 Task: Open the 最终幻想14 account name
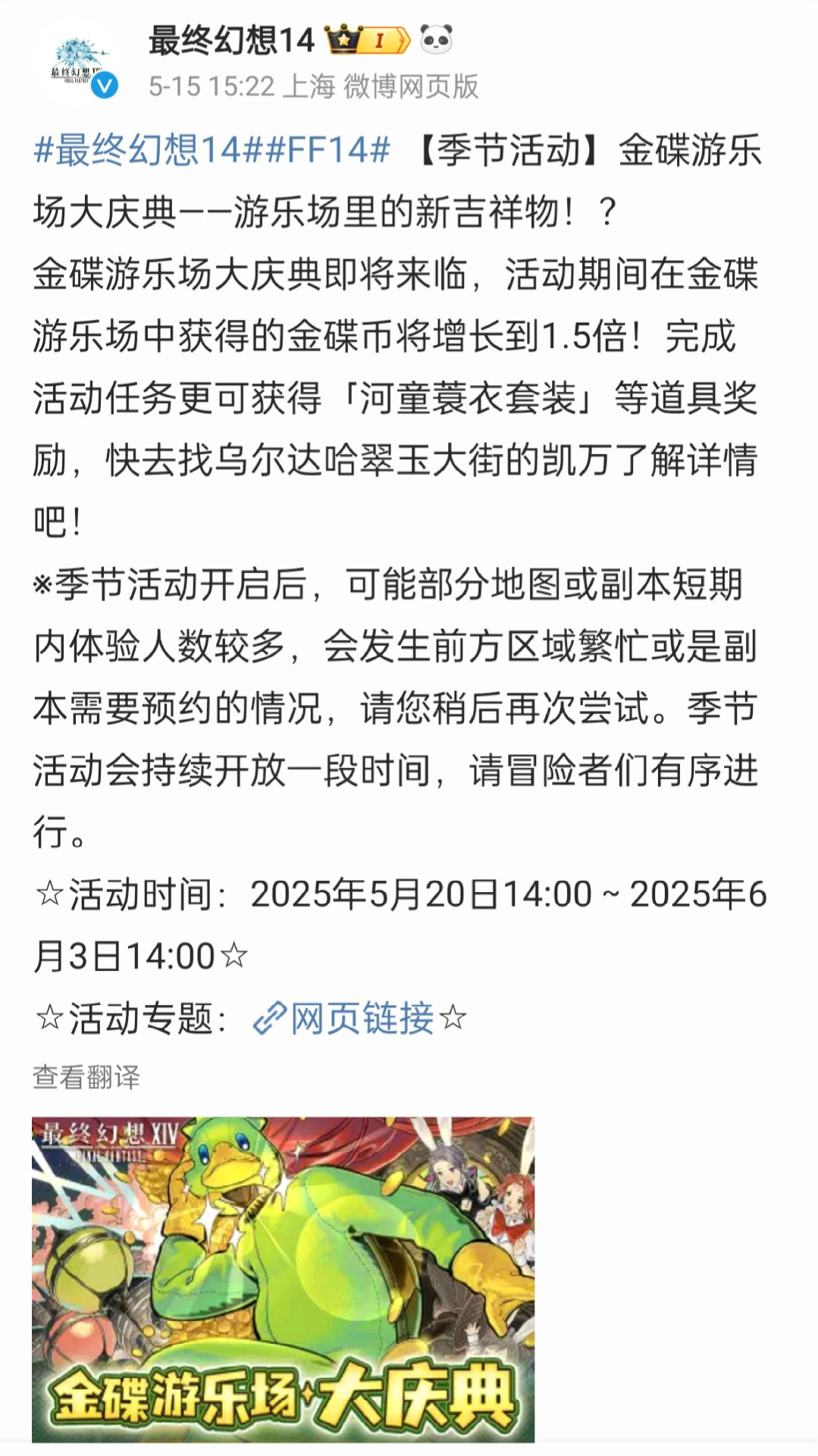point(231,40)
